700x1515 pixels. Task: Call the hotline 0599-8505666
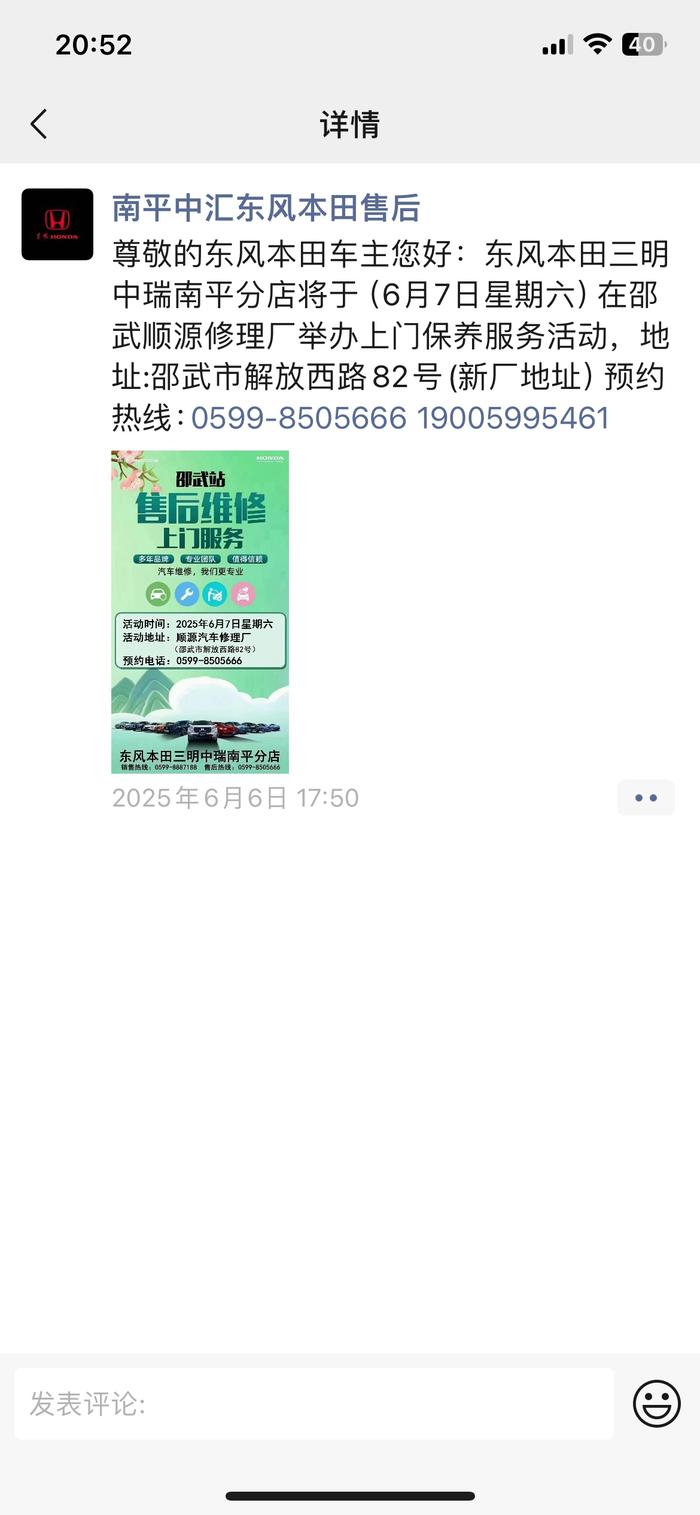click(298, 418)
